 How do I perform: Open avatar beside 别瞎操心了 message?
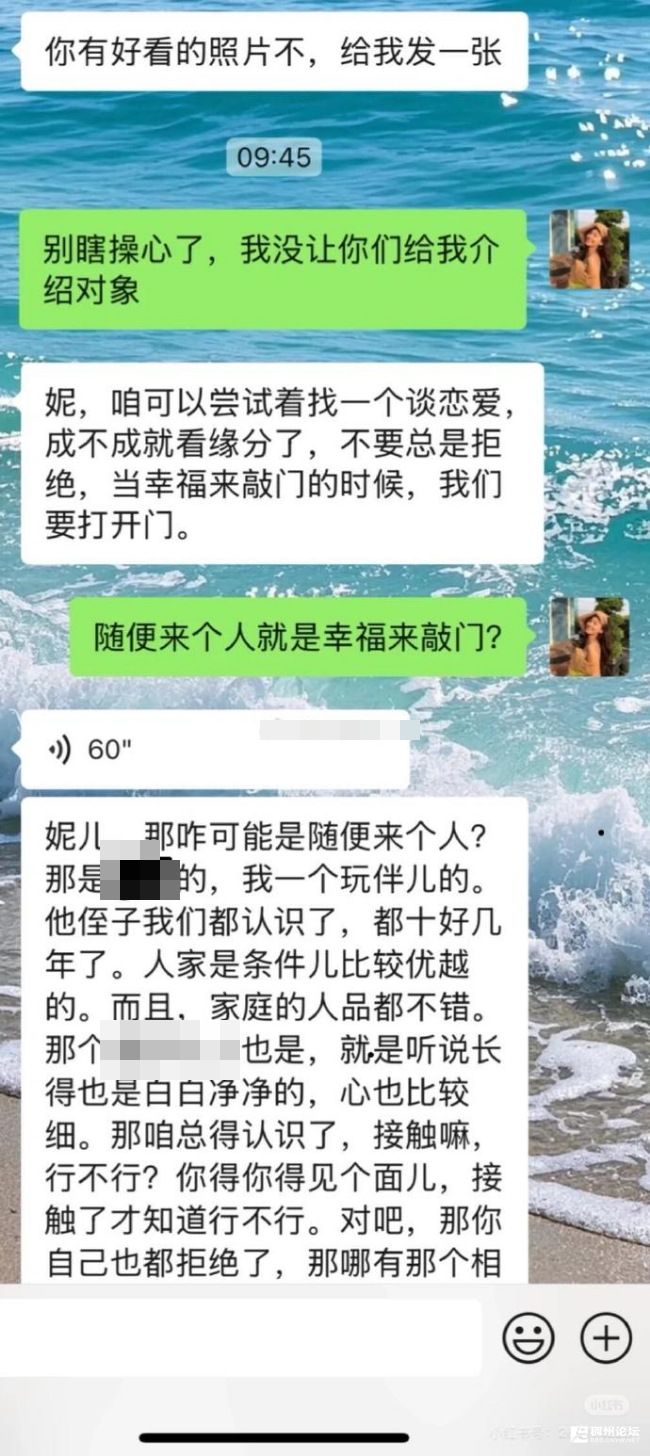point(589,249)
